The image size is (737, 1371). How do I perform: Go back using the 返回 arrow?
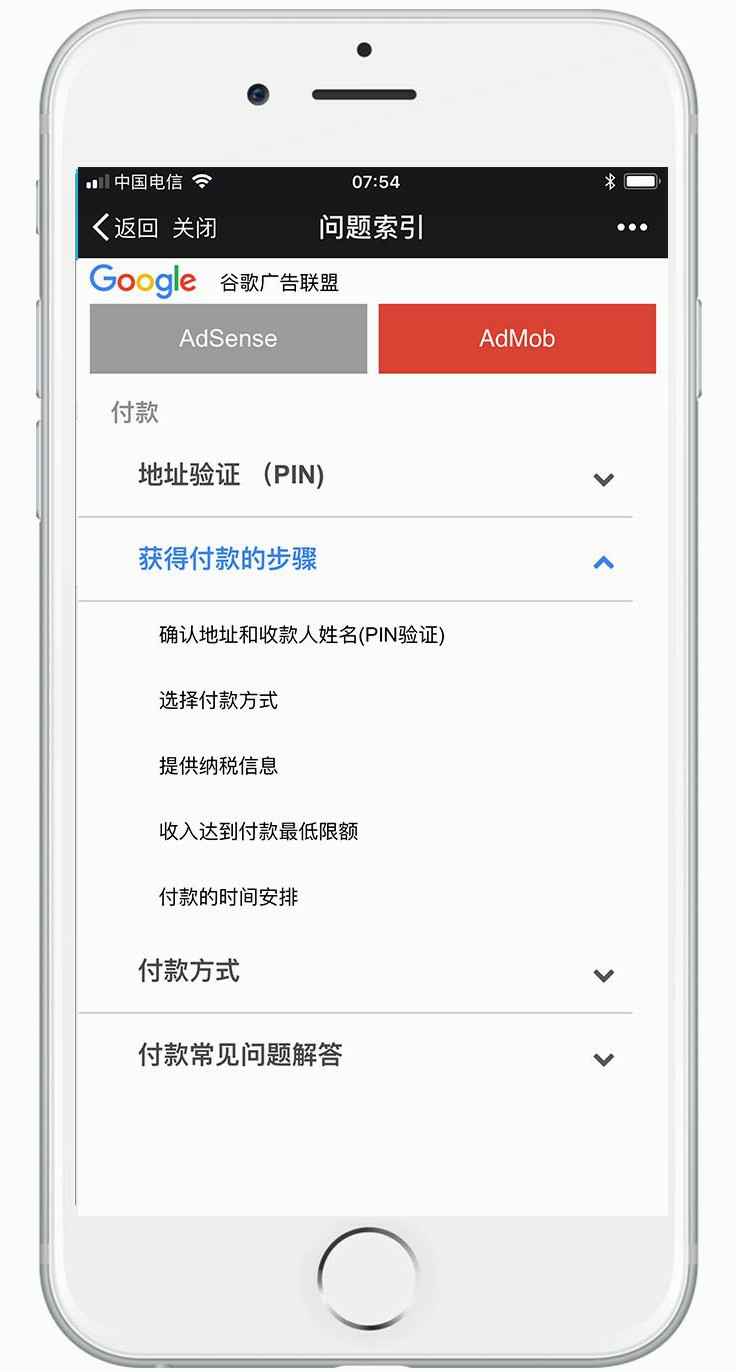[x=124, y=228]
